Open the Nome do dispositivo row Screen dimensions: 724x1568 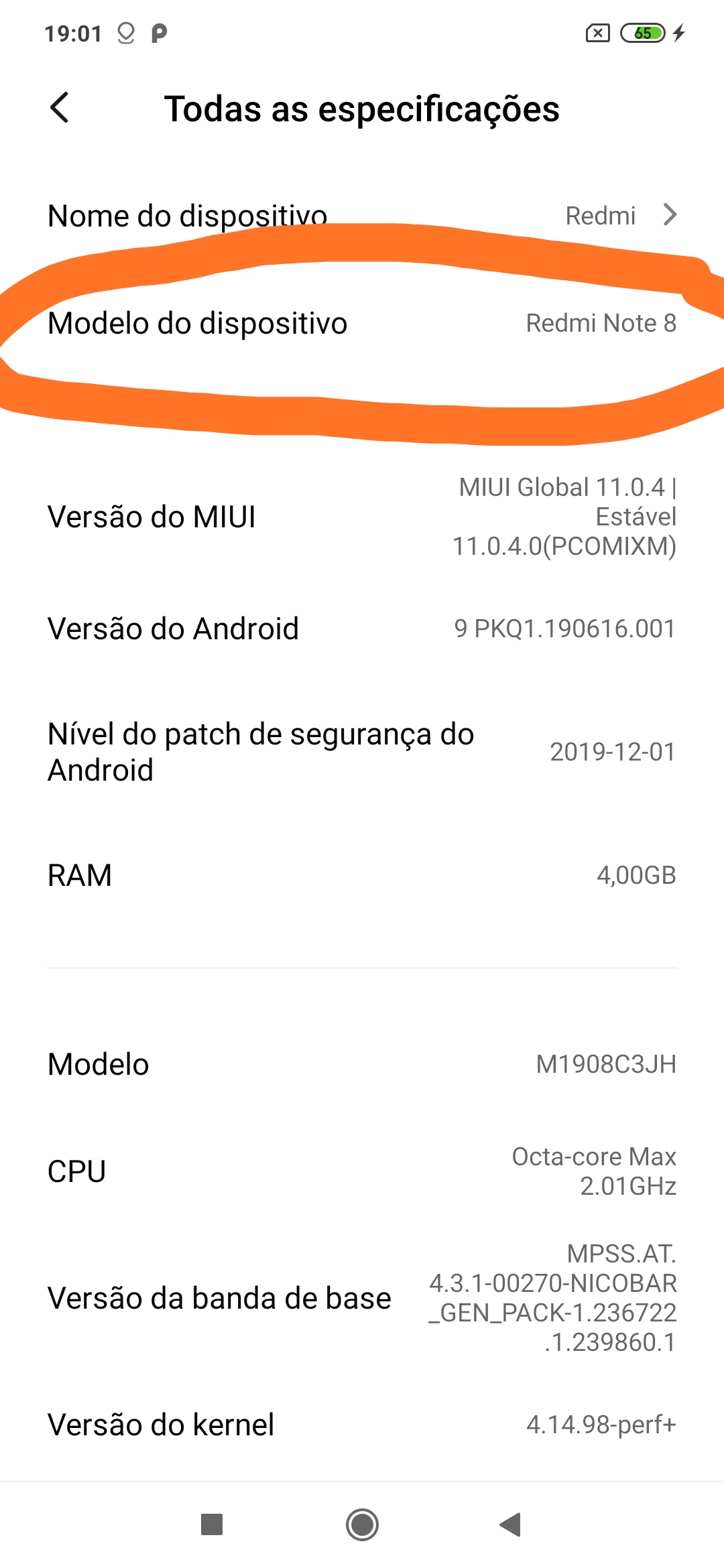(x=362, y=216)
